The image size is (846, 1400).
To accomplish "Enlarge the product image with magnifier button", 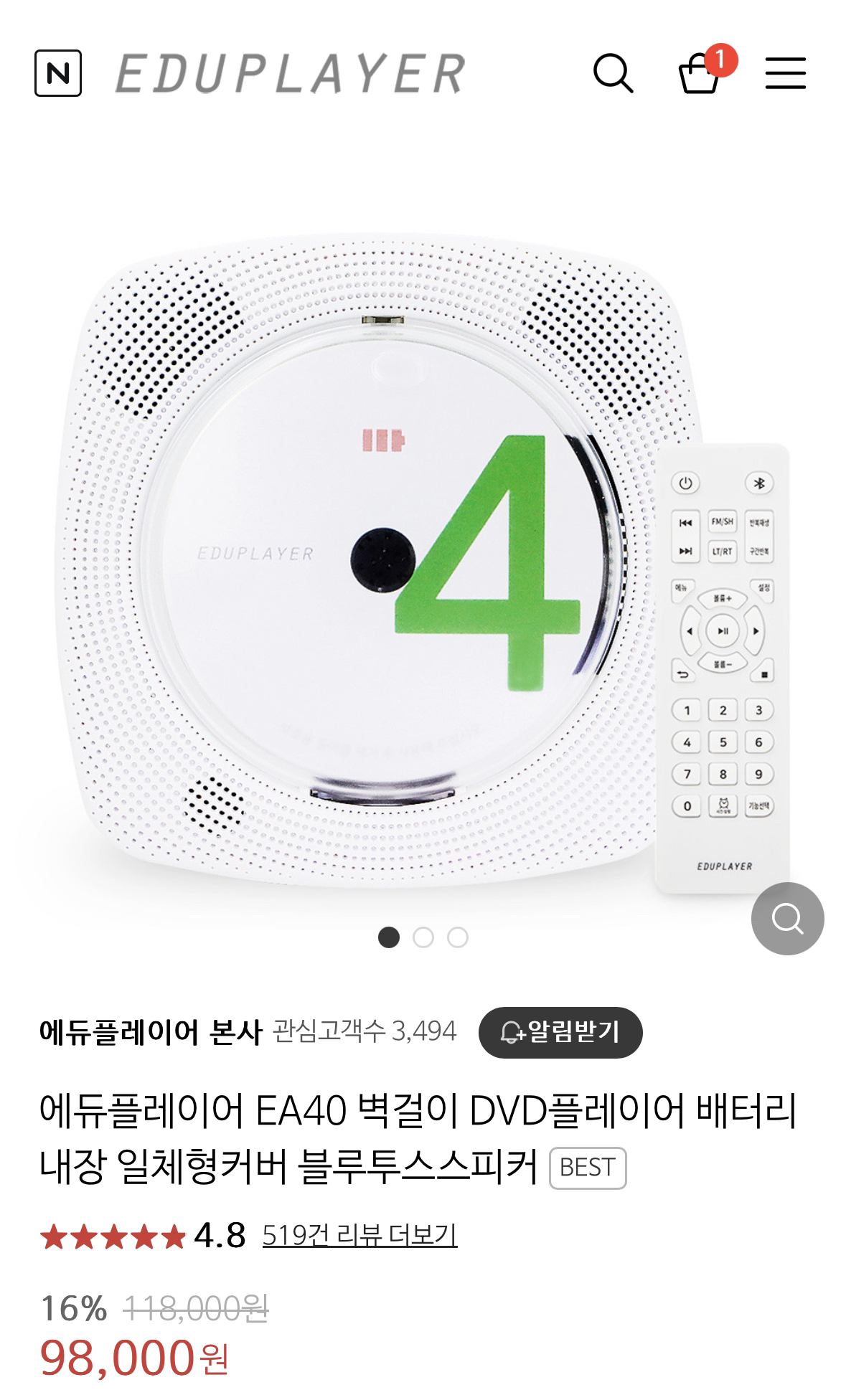I will [787, 918].
